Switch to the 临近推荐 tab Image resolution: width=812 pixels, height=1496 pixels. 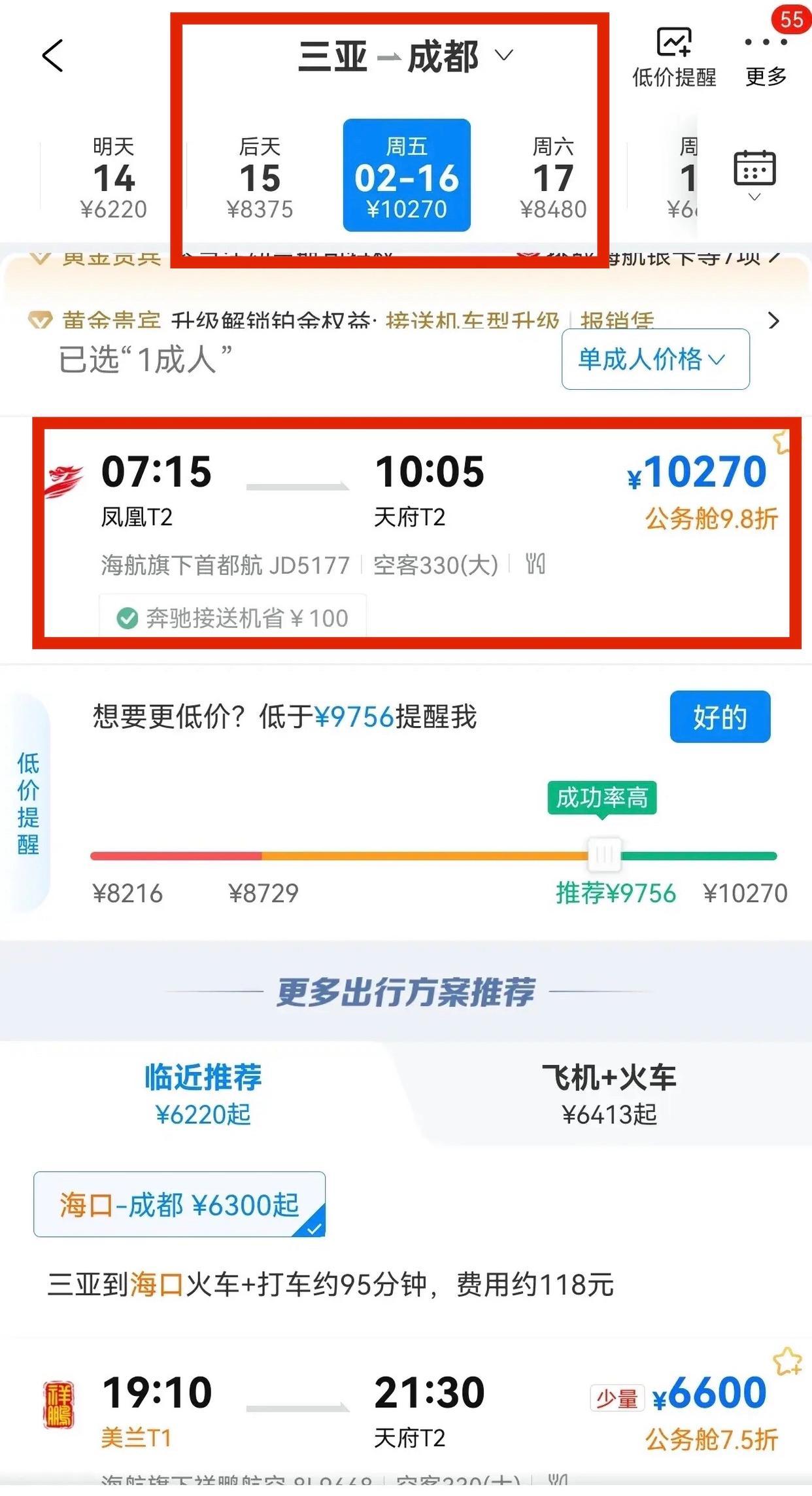(203, 1094)
